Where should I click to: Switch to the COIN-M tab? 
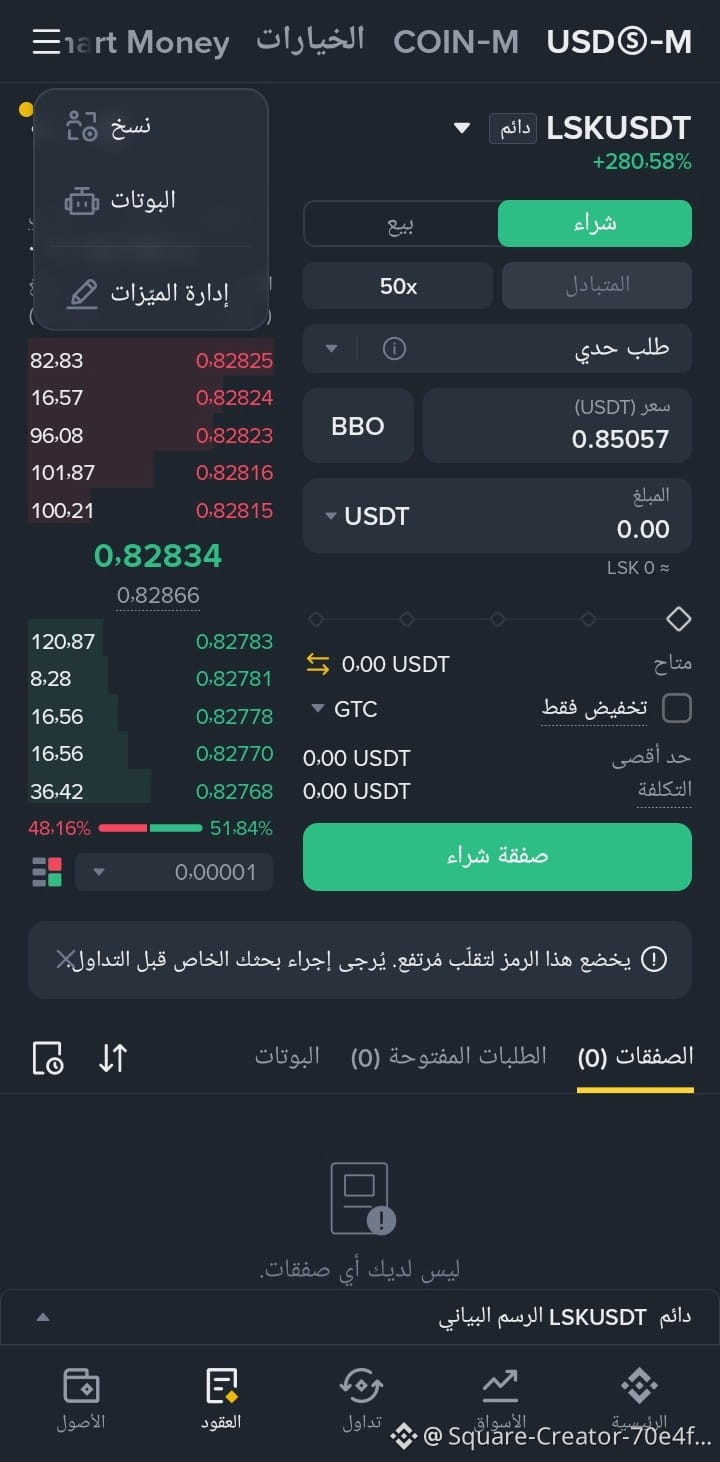[456, 42]
